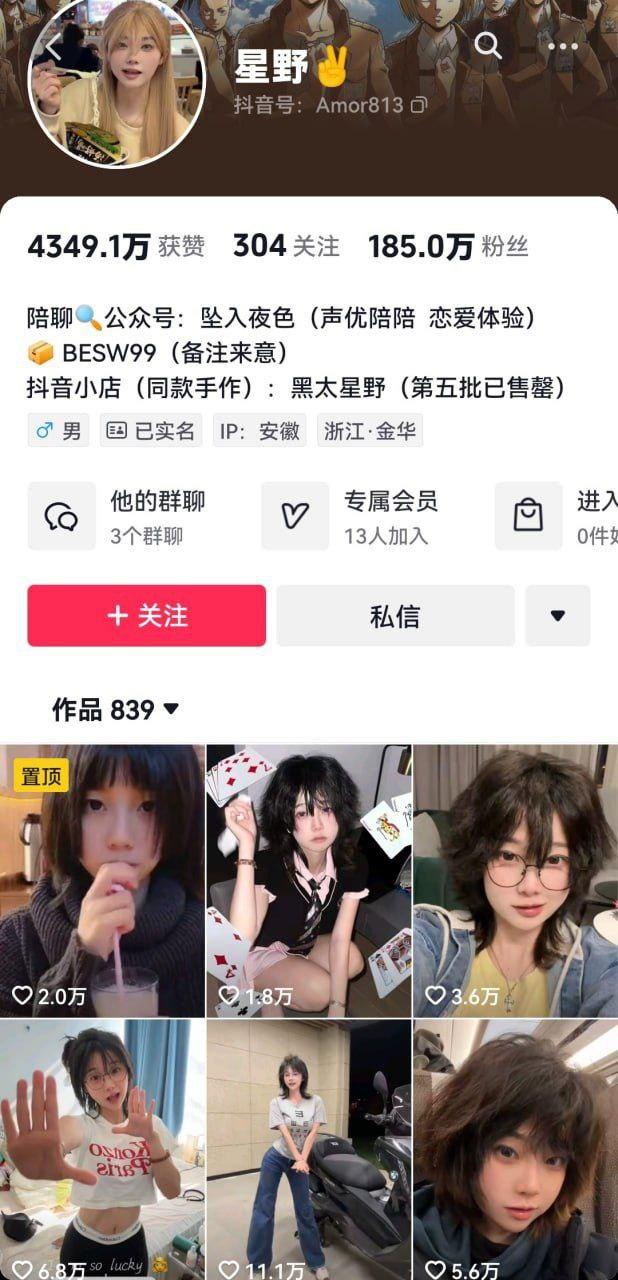View the 185.0万 粉丝 followers list
Screen dimensions: 618x1280
448,246
